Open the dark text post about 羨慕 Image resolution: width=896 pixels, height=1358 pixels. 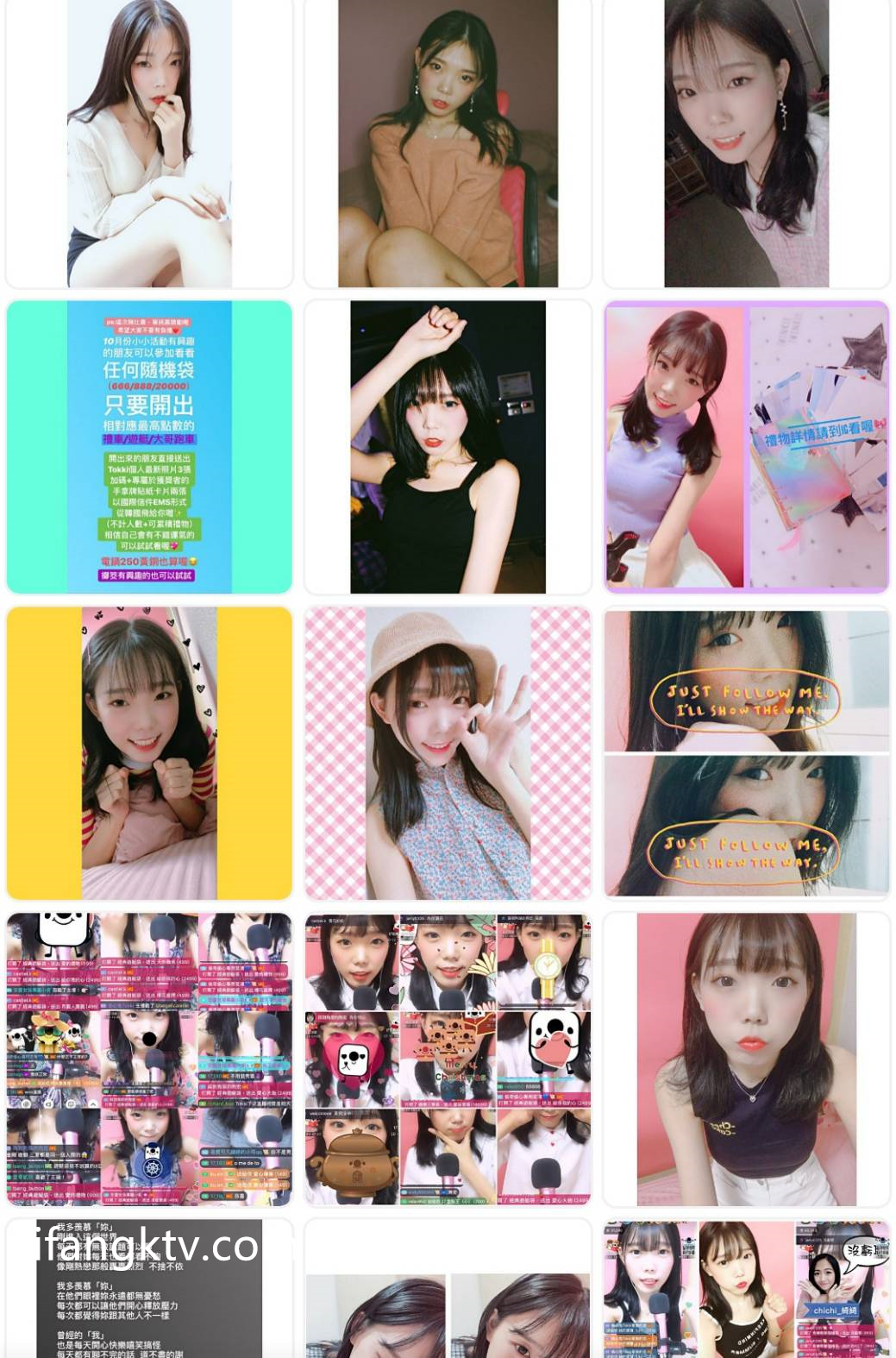[x=149, y=1294]
